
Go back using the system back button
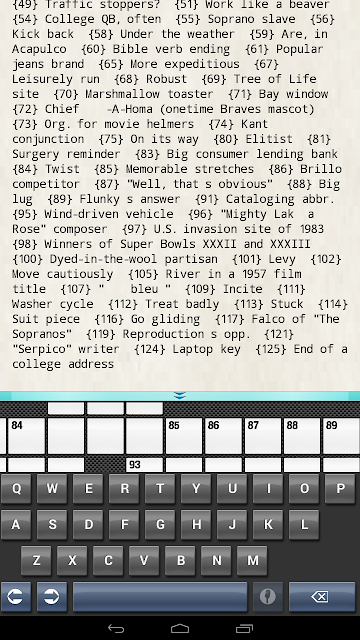pyautogui.click(x=116, y=629)
